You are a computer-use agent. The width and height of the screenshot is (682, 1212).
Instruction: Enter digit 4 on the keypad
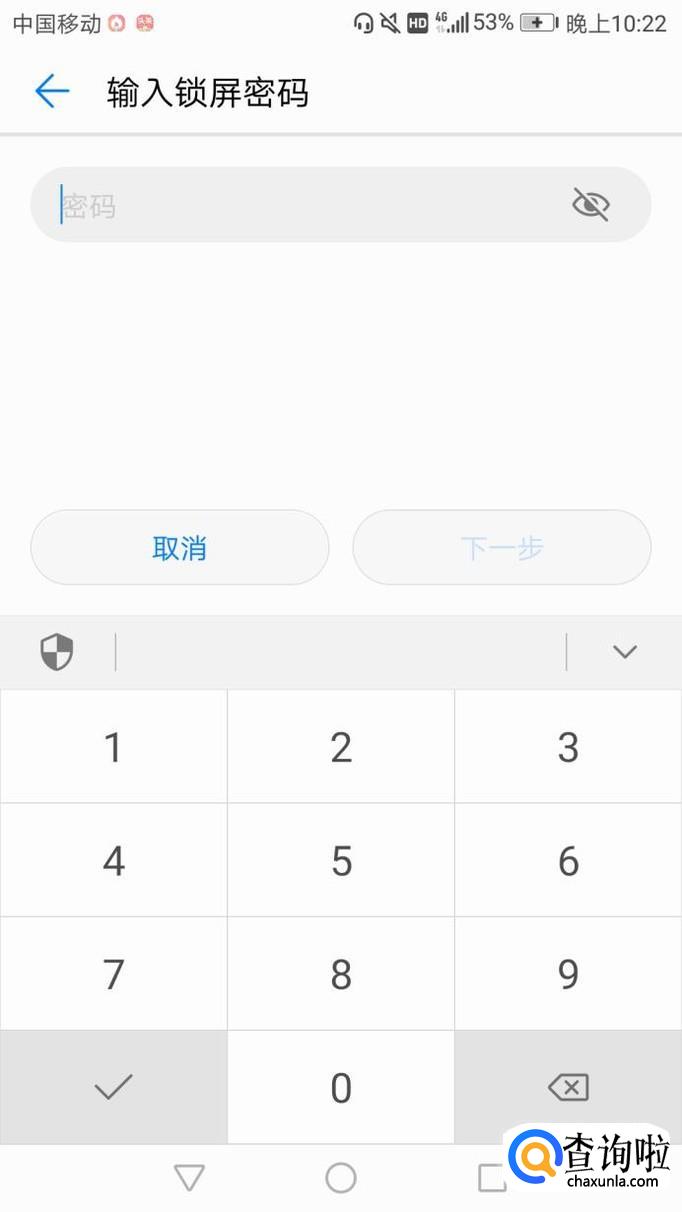pyautogui.click(x=114, y=861)
